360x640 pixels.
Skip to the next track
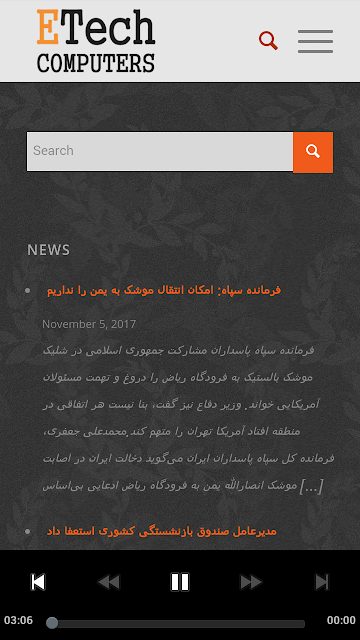[322, 582]
